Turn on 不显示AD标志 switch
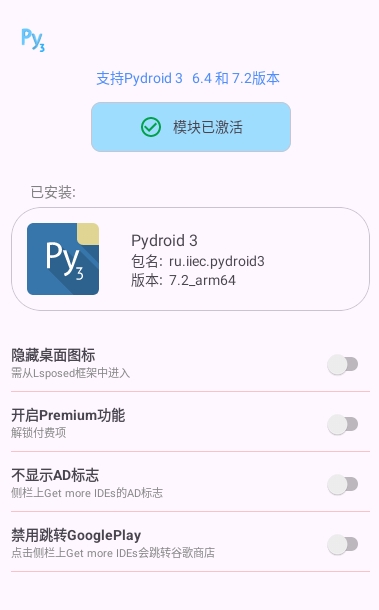The height and width of the screenshot is (610, 379). [342, 484]
